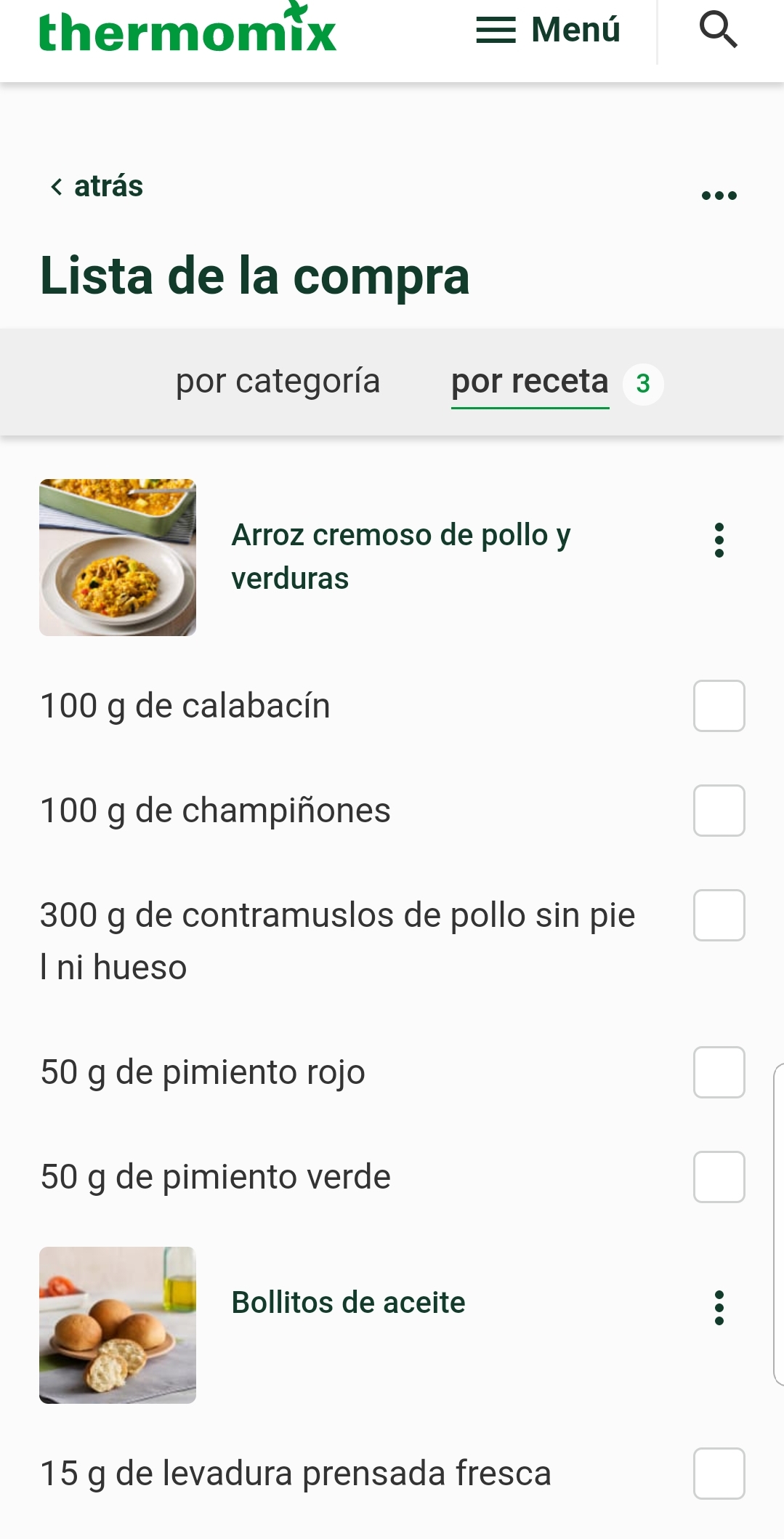Check off levadura prensada fresca
The height and width of the screenshot is (1539, 784).
tap(719, 1474)
